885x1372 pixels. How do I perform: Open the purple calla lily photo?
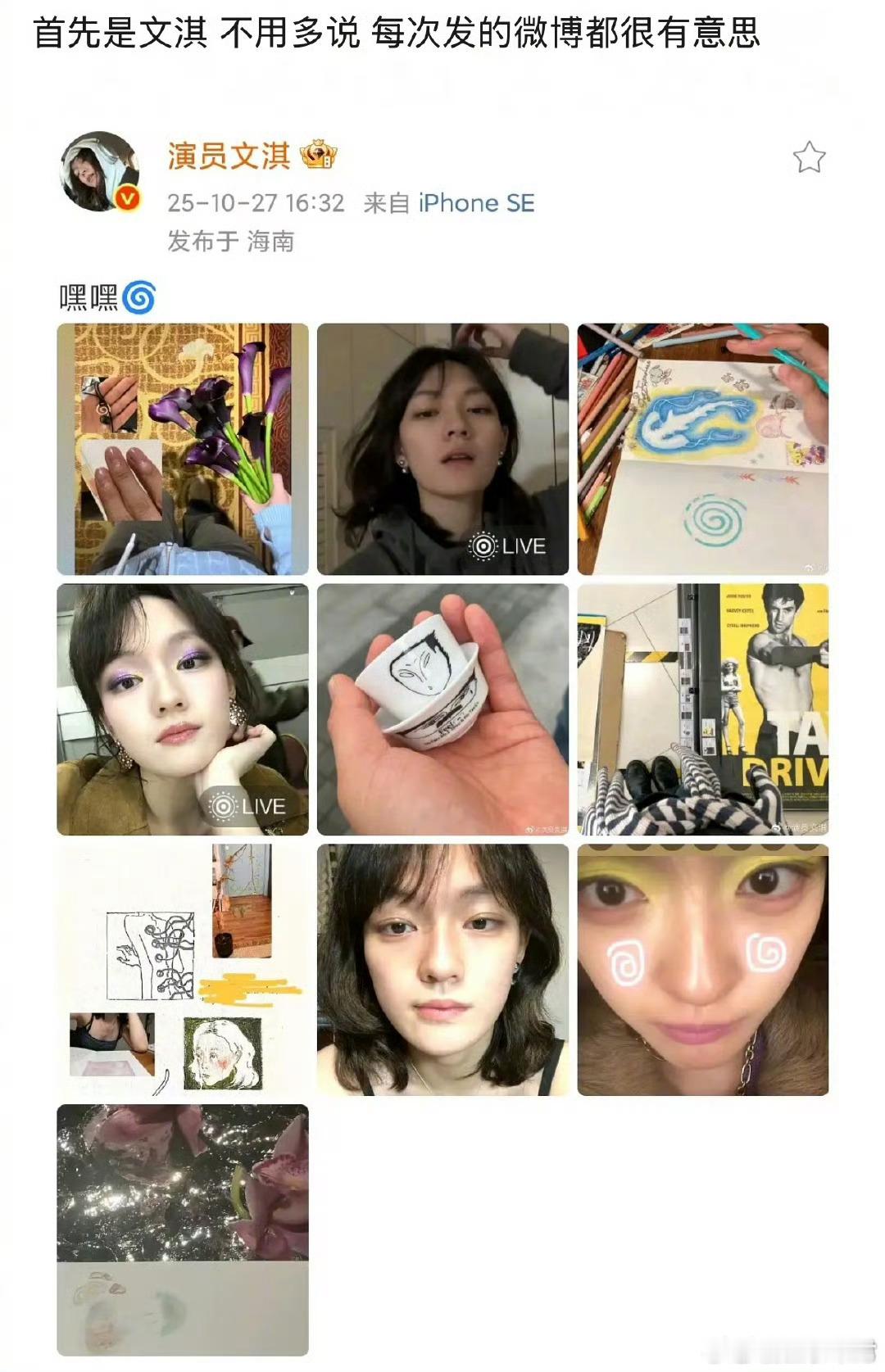pyautogui.click(x=182, y=449)
